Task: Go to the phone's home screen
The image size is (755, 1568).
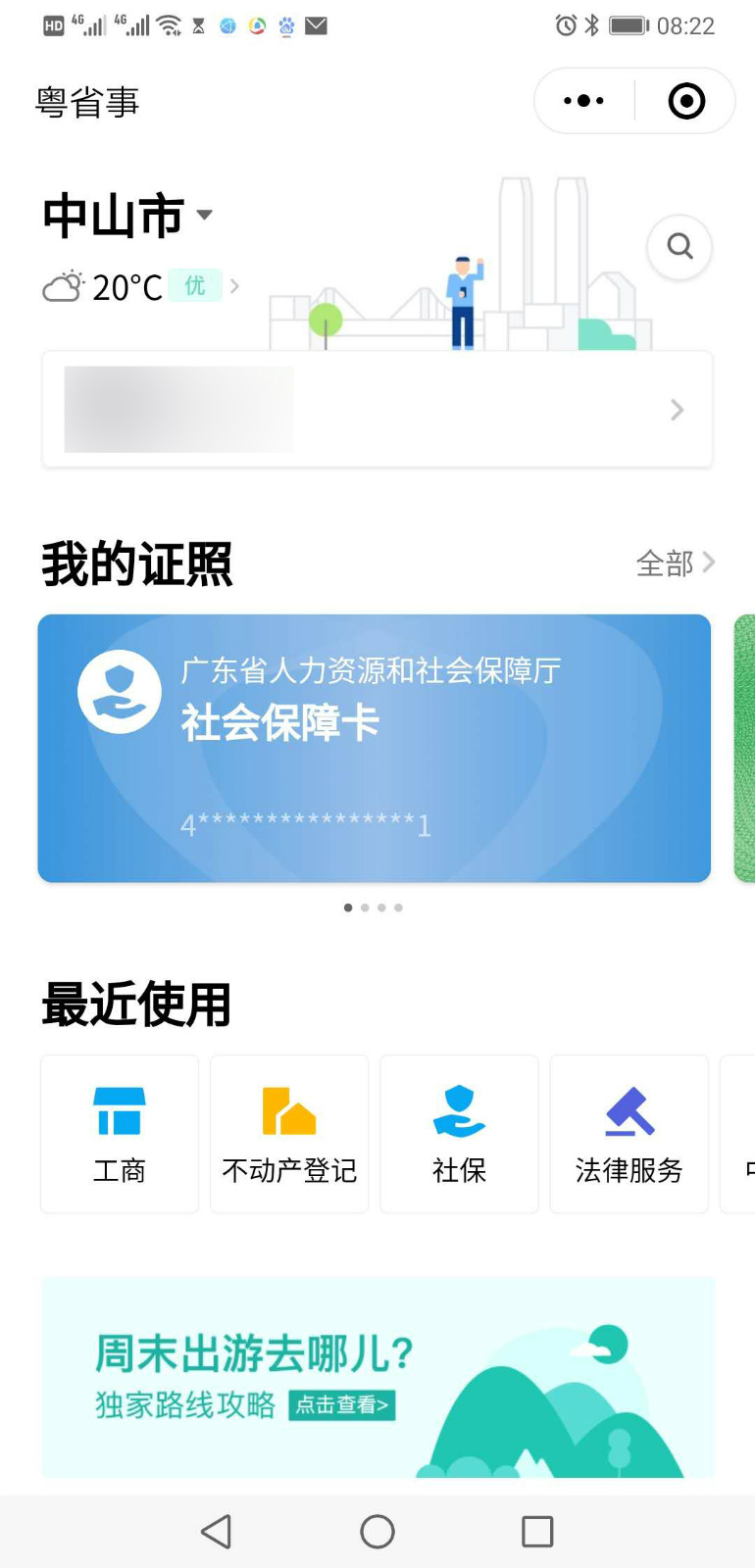Action: 377,1531
